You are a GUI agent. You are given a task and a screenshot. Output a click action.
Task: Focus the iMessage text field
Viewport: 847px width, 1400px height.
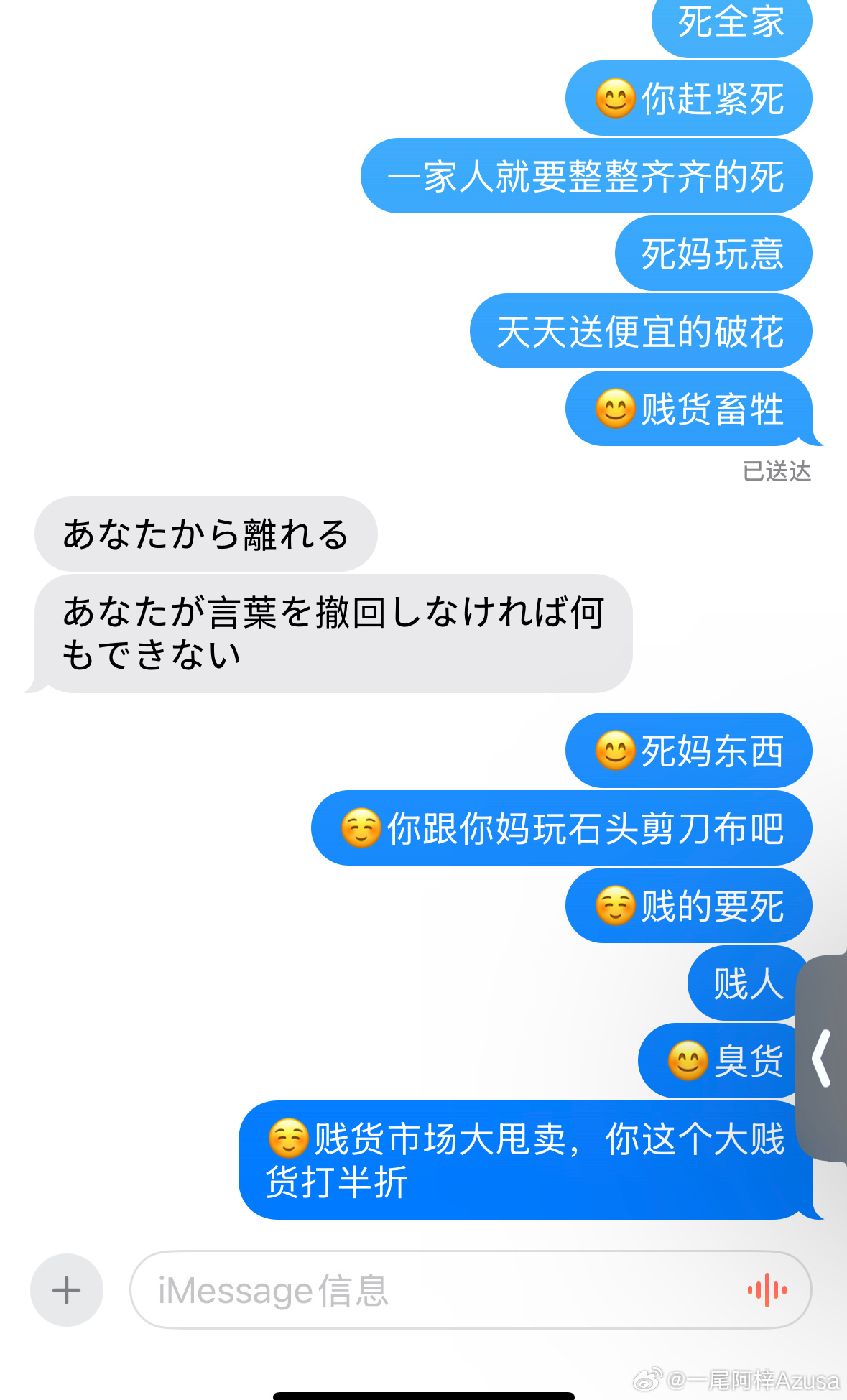pyautogui.click(x=431, y=1290)
